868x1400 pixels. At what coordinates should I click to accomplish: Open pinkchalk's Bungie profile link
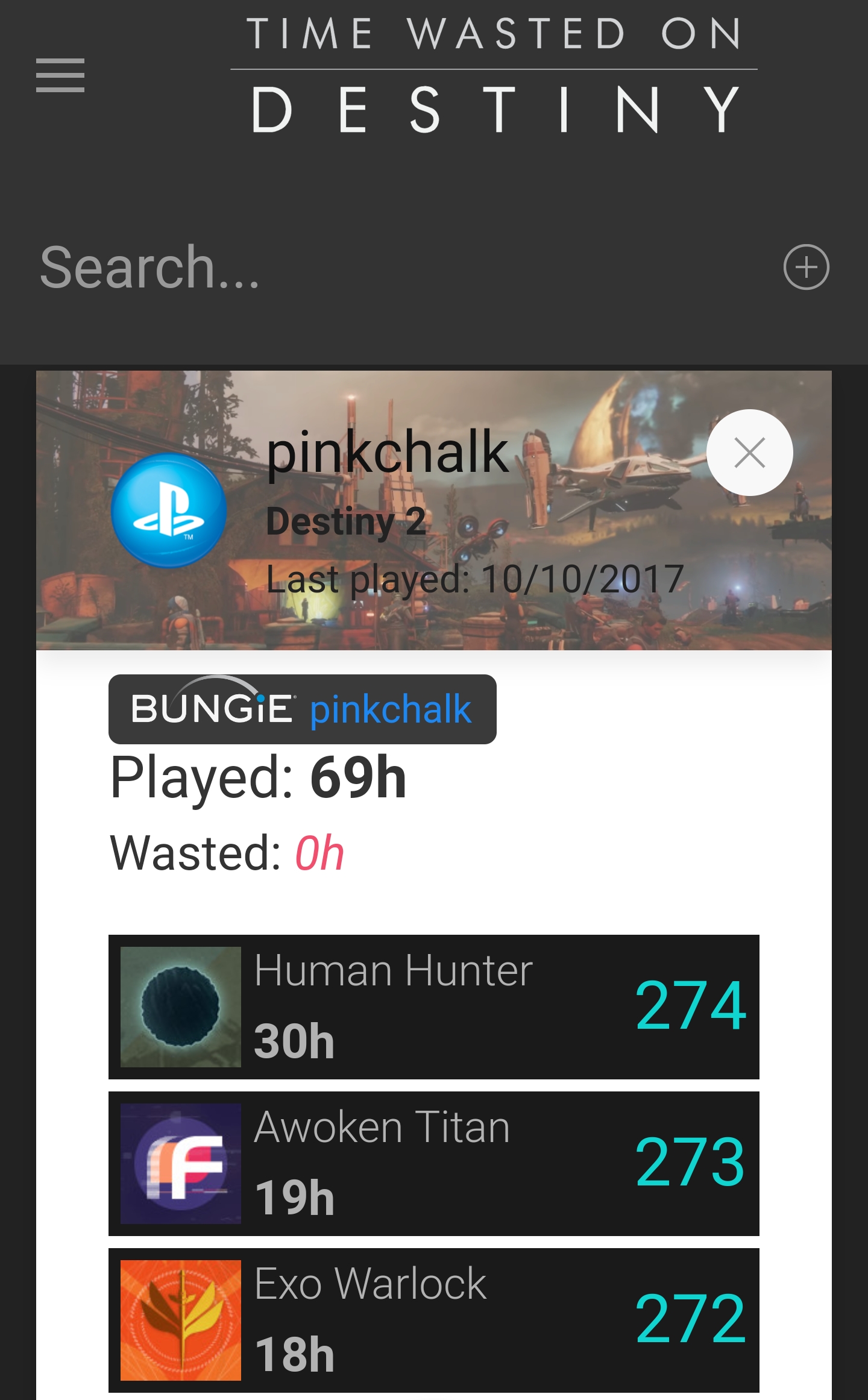(390, 709)
